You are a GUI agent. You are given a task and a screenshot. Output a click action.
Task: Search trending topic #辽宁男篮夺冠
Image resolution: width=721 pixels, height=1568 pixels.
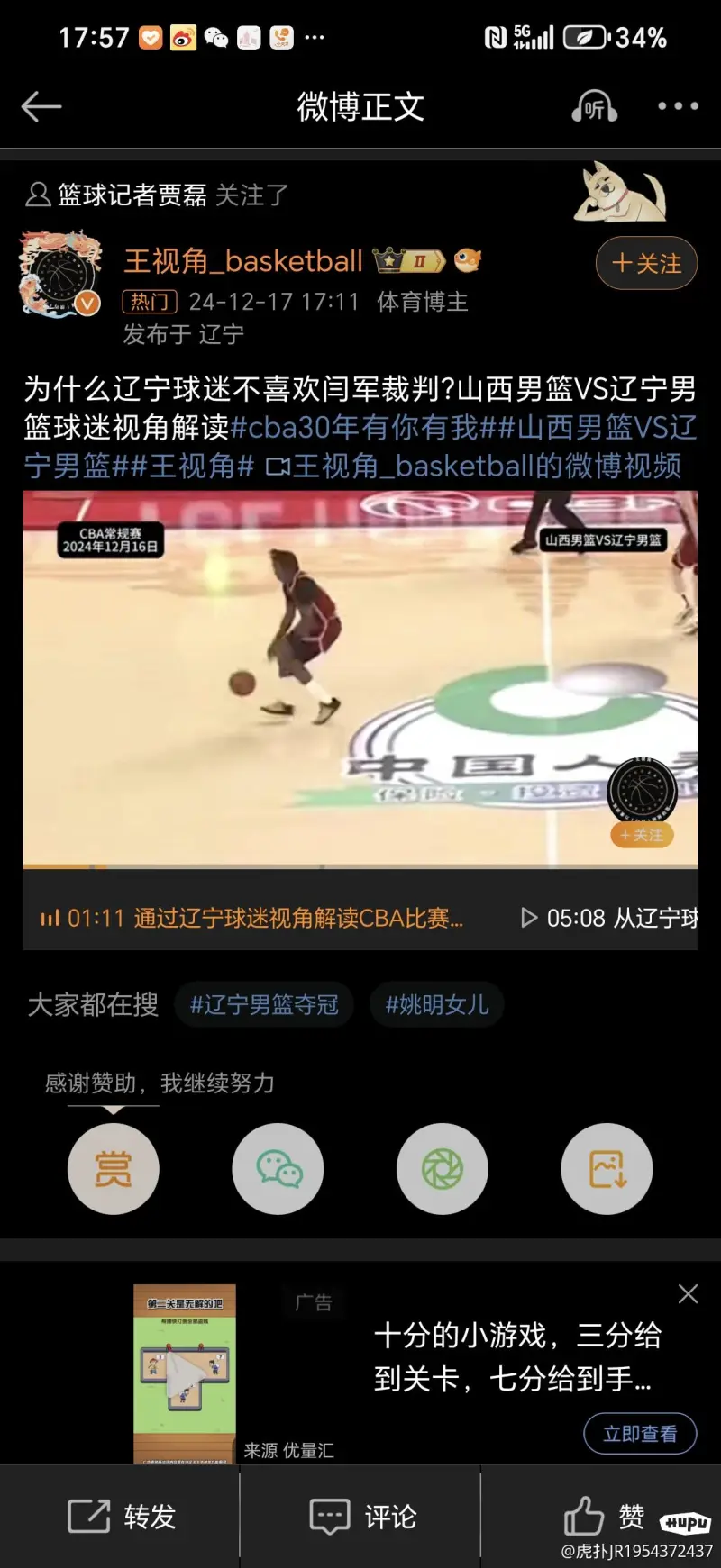264,1004
